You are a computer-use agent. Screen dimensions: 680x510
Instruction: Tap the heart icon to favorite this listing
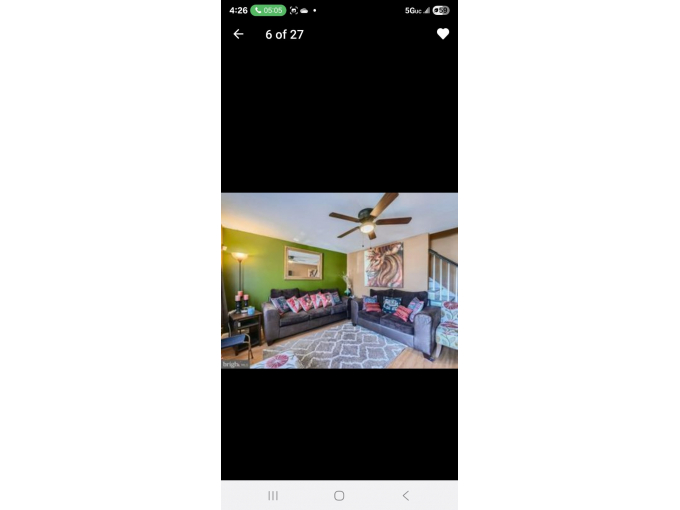coord(443,34)
